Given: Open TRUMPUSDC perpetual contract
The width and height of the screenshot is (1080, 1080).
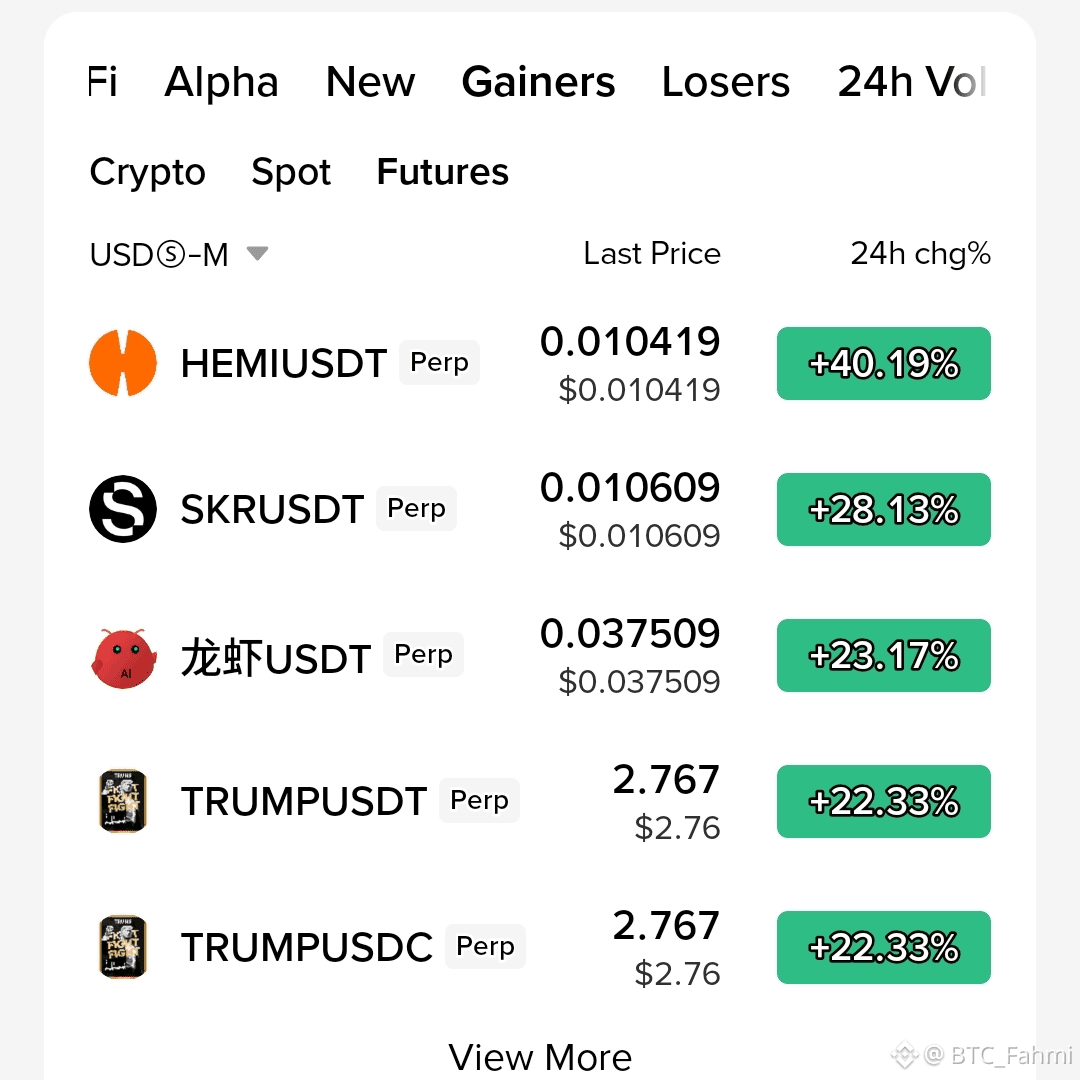Looking at the screenshot, I should (540, 947).
